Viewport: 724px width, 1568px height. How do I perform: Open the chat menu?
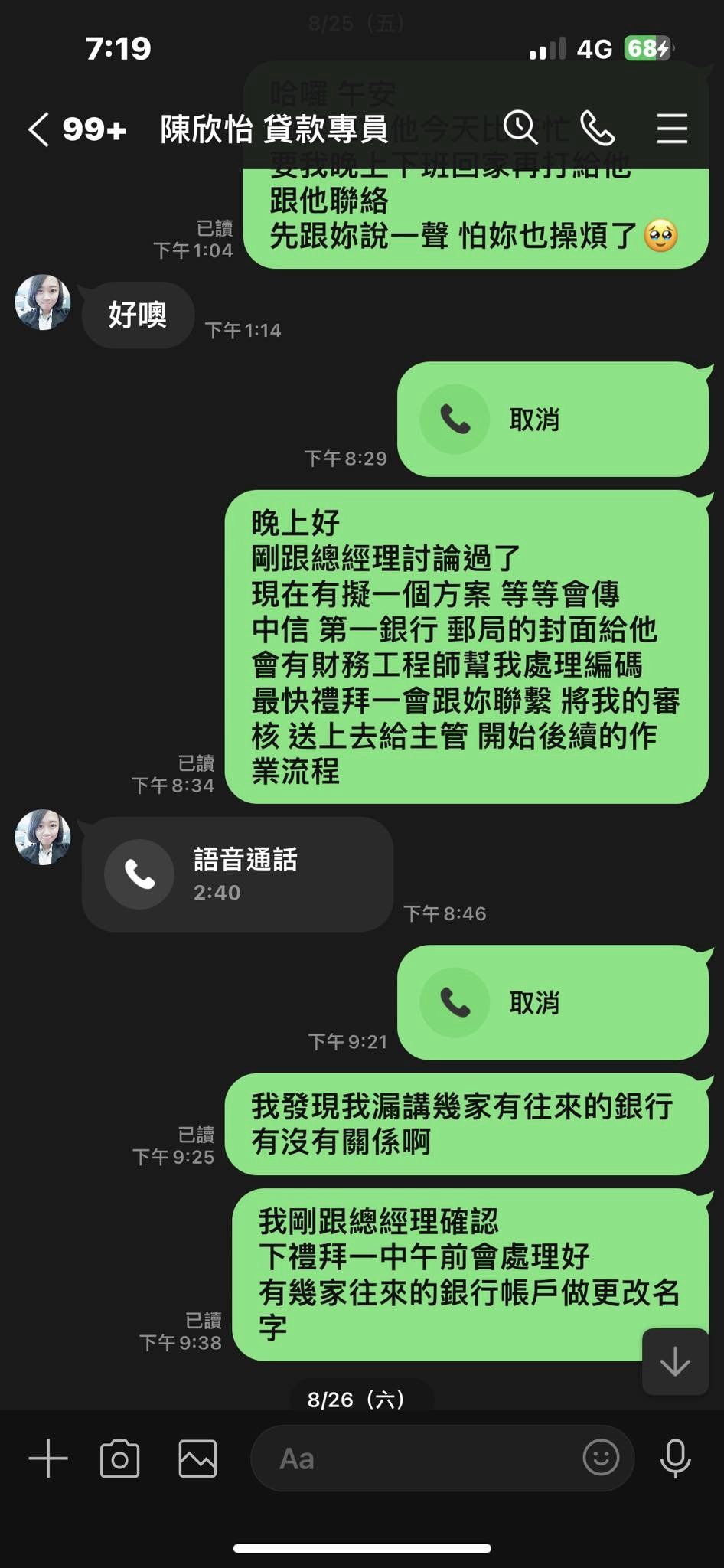coord(671,128)
